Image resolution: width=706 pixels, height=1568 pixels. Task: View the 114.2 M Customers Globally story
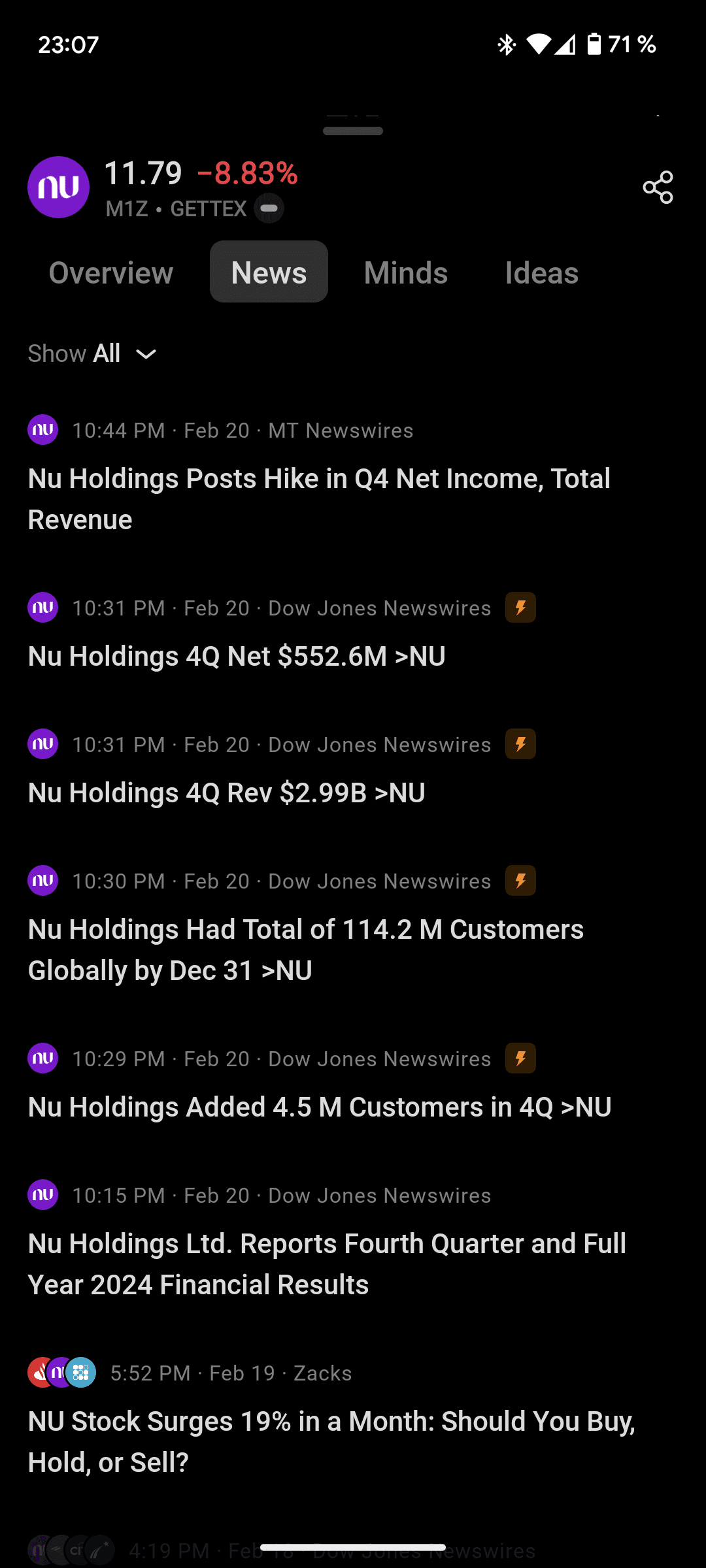tap(306, 949)
